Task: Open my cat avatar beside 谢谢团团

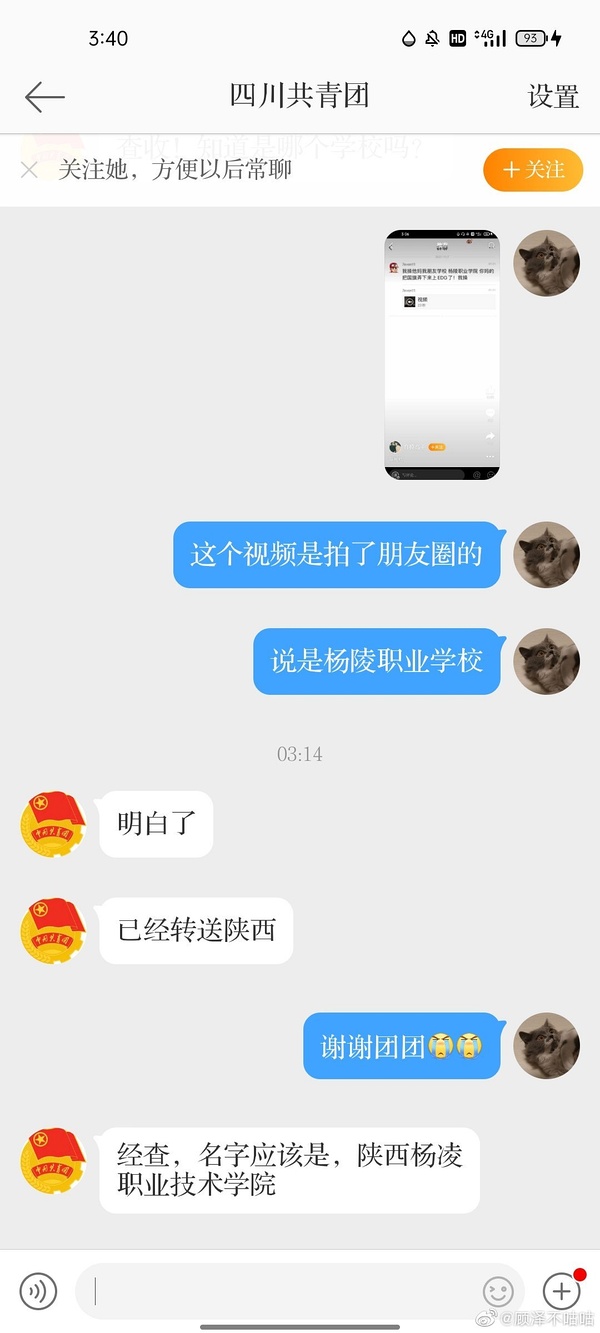Action: click(x=546, y=1046)
